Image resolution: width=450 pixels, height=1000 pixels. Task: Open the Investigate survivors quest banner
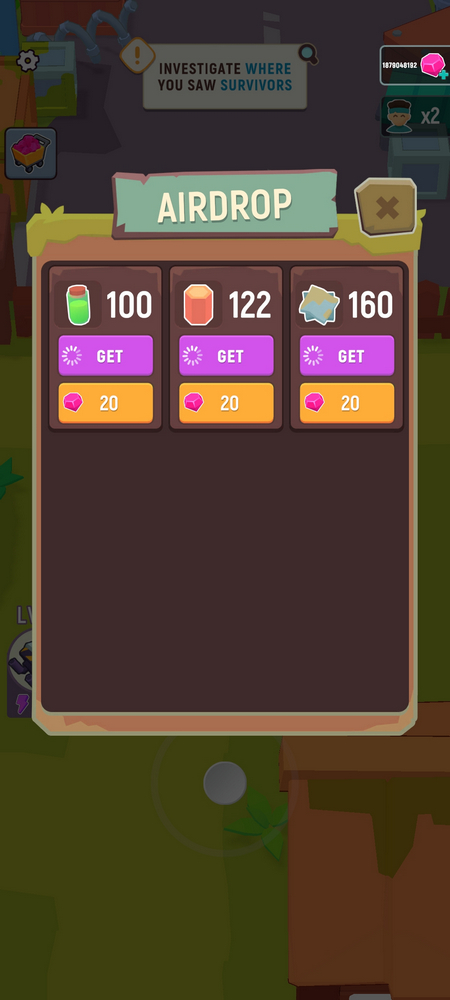click(x=224, y=77)
